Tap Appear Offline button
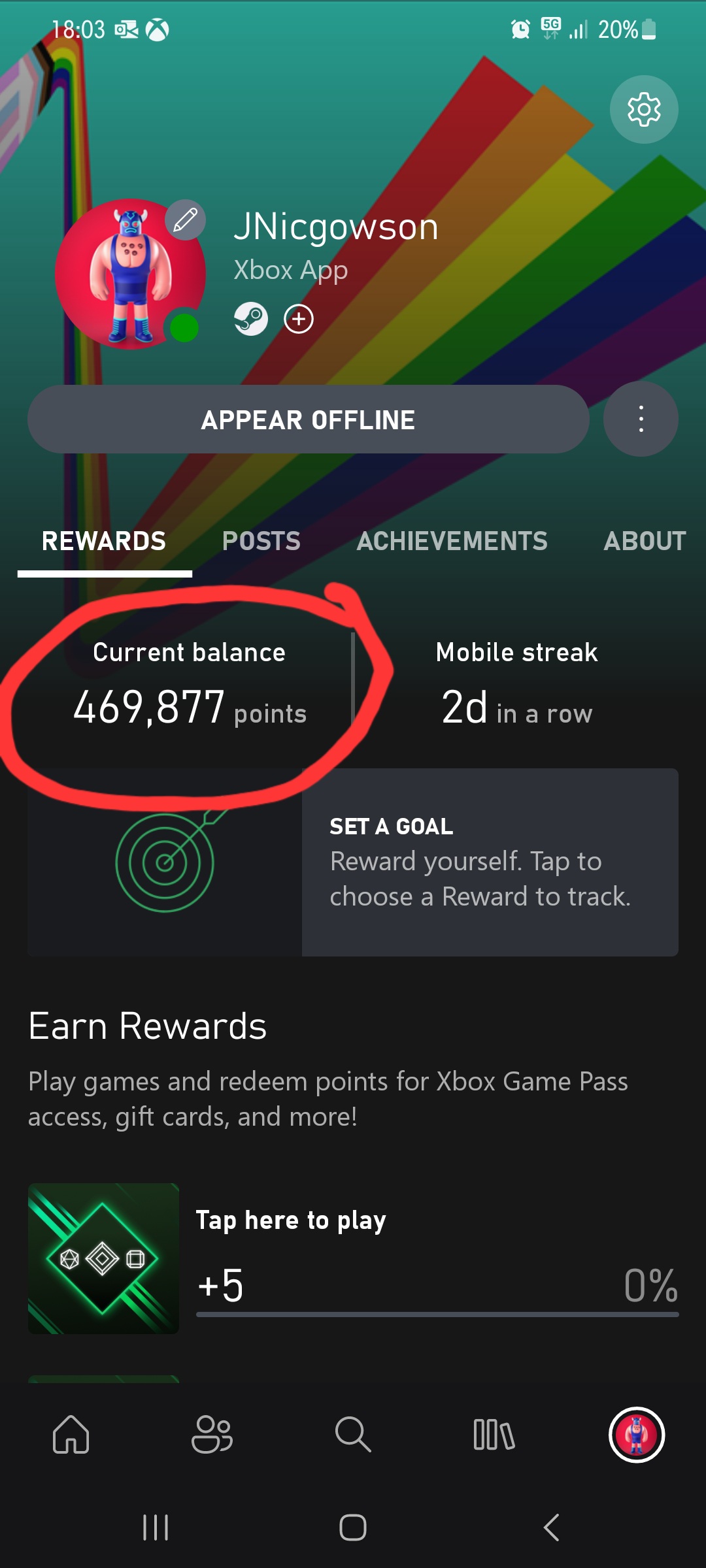 308,419
